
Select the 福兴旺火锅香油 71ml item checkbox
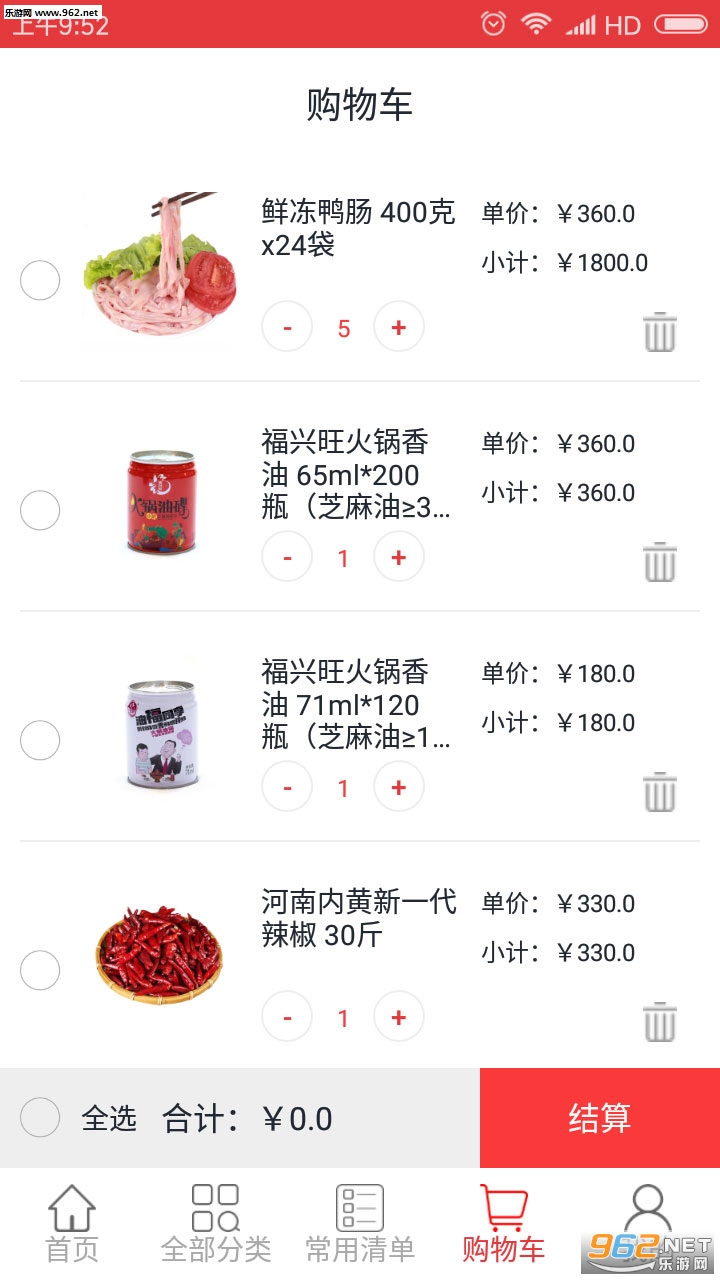[40, 741]
